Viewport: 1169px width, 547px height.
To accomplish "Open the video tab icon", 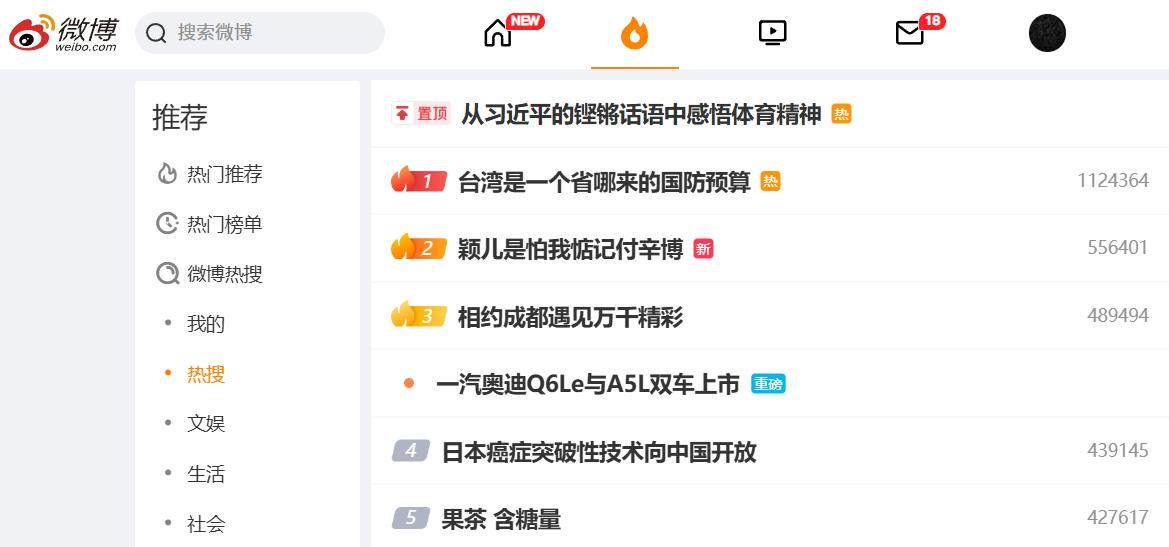I will point(772,33).
